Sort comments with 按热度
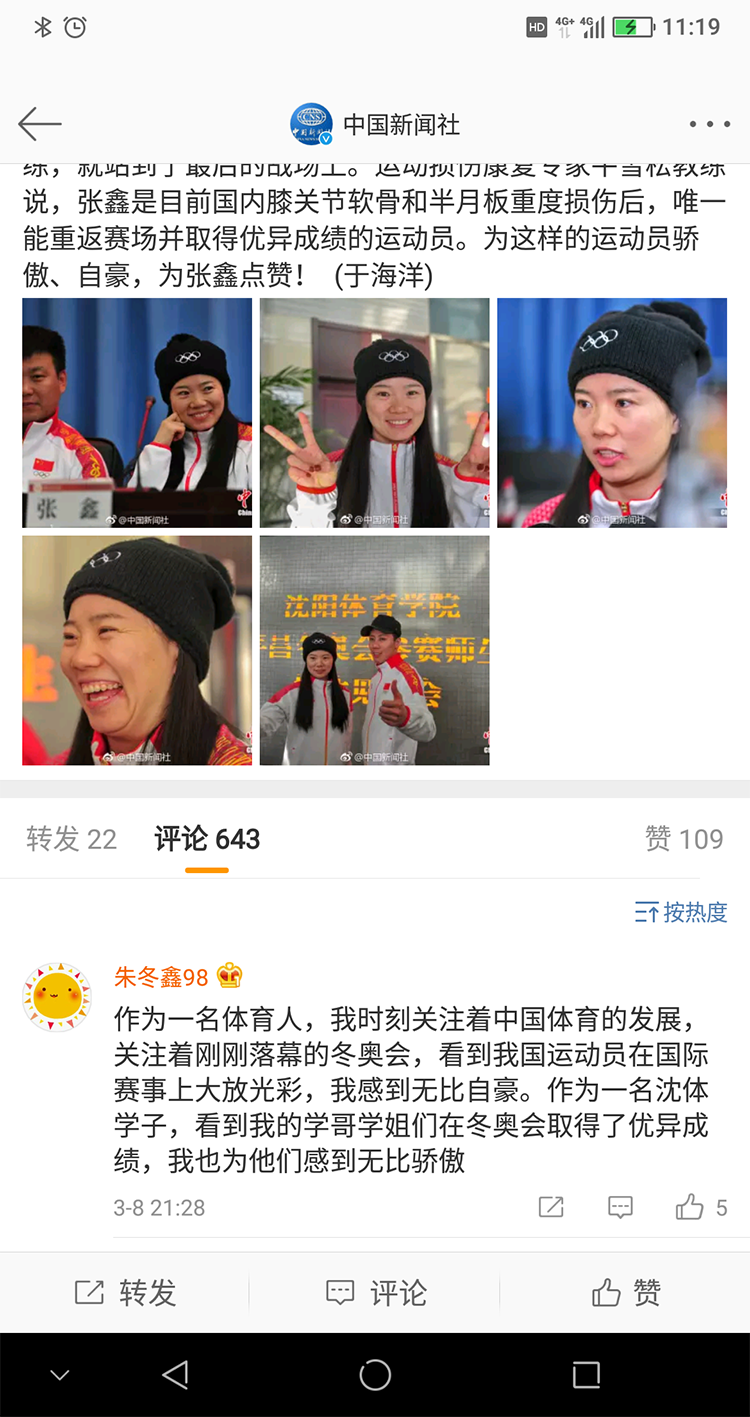The image size is (750, 1417). pyautogui.click(x=681, y=912)
